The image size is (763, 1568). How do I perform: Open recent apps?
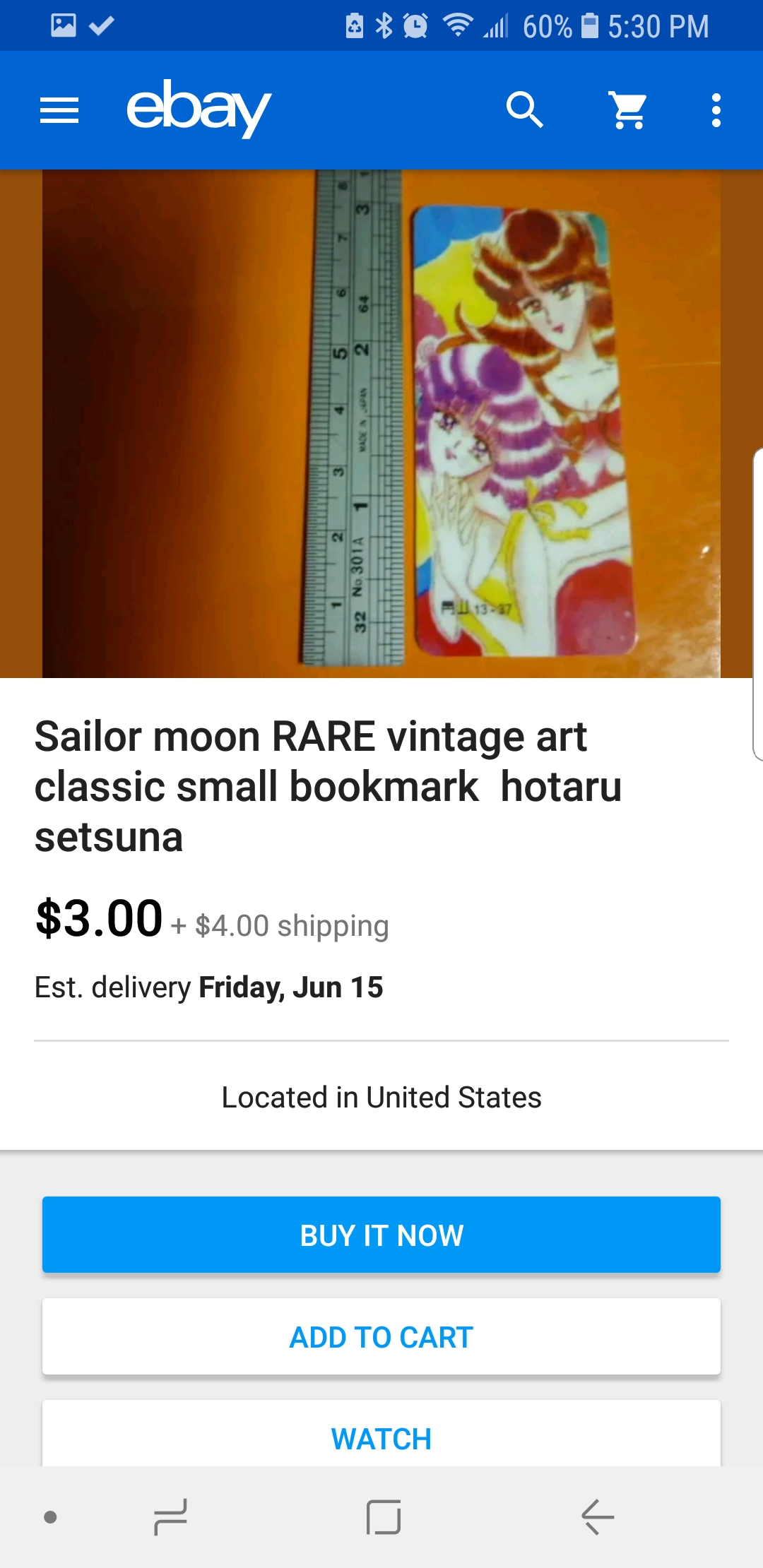coord(170,1516)
